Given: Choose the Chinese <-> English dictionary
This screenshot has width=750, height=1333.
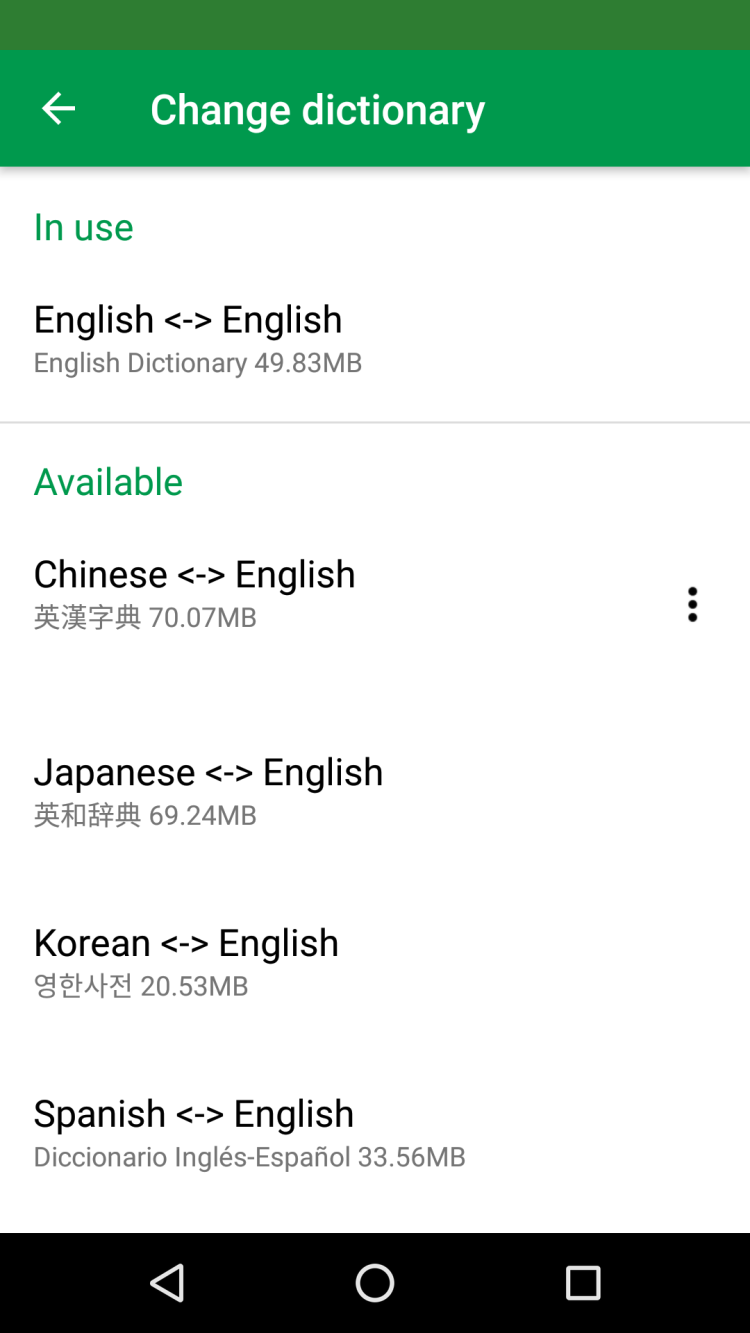Looking at the screenshot, I should coord(195,593).
